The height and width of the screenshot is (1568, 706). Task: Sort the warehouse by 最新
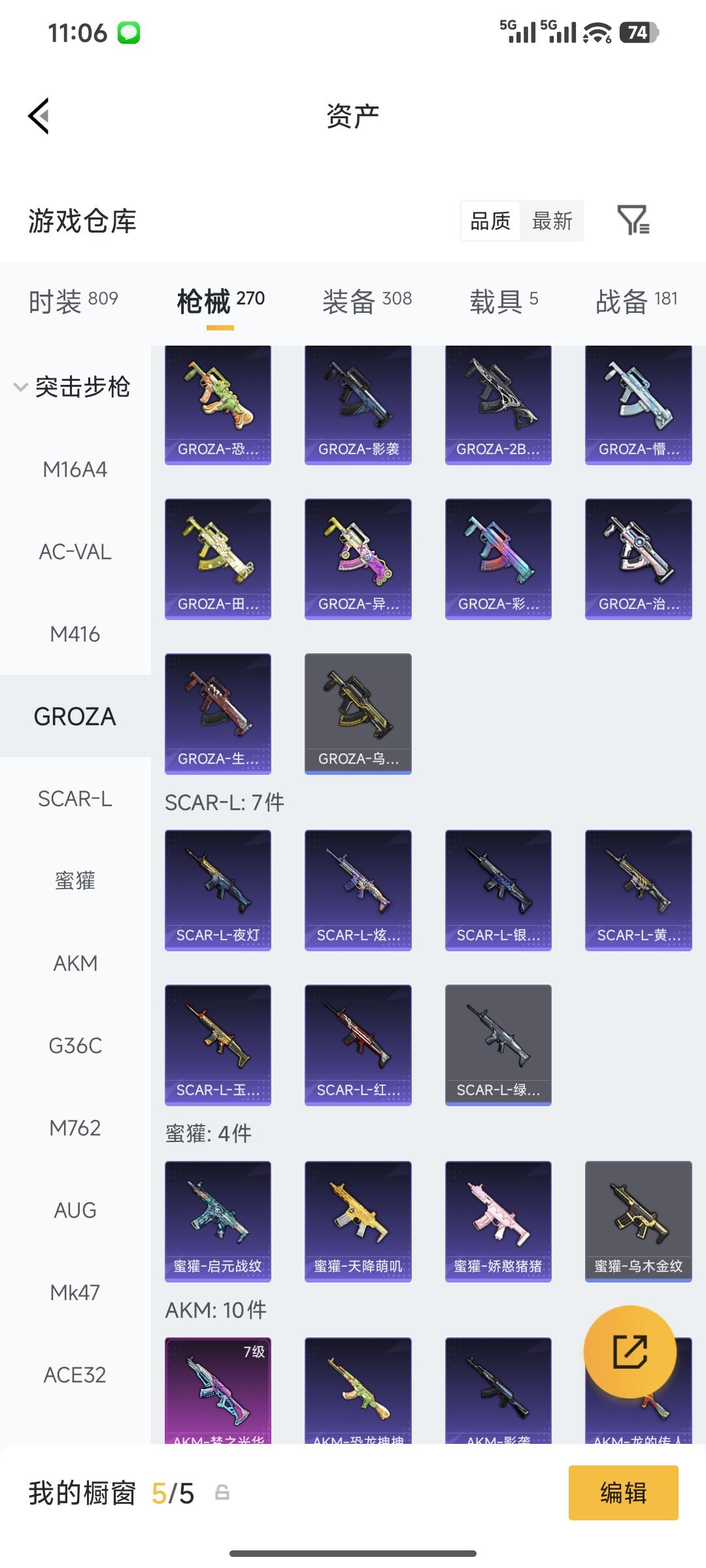[x=552, y=221]
